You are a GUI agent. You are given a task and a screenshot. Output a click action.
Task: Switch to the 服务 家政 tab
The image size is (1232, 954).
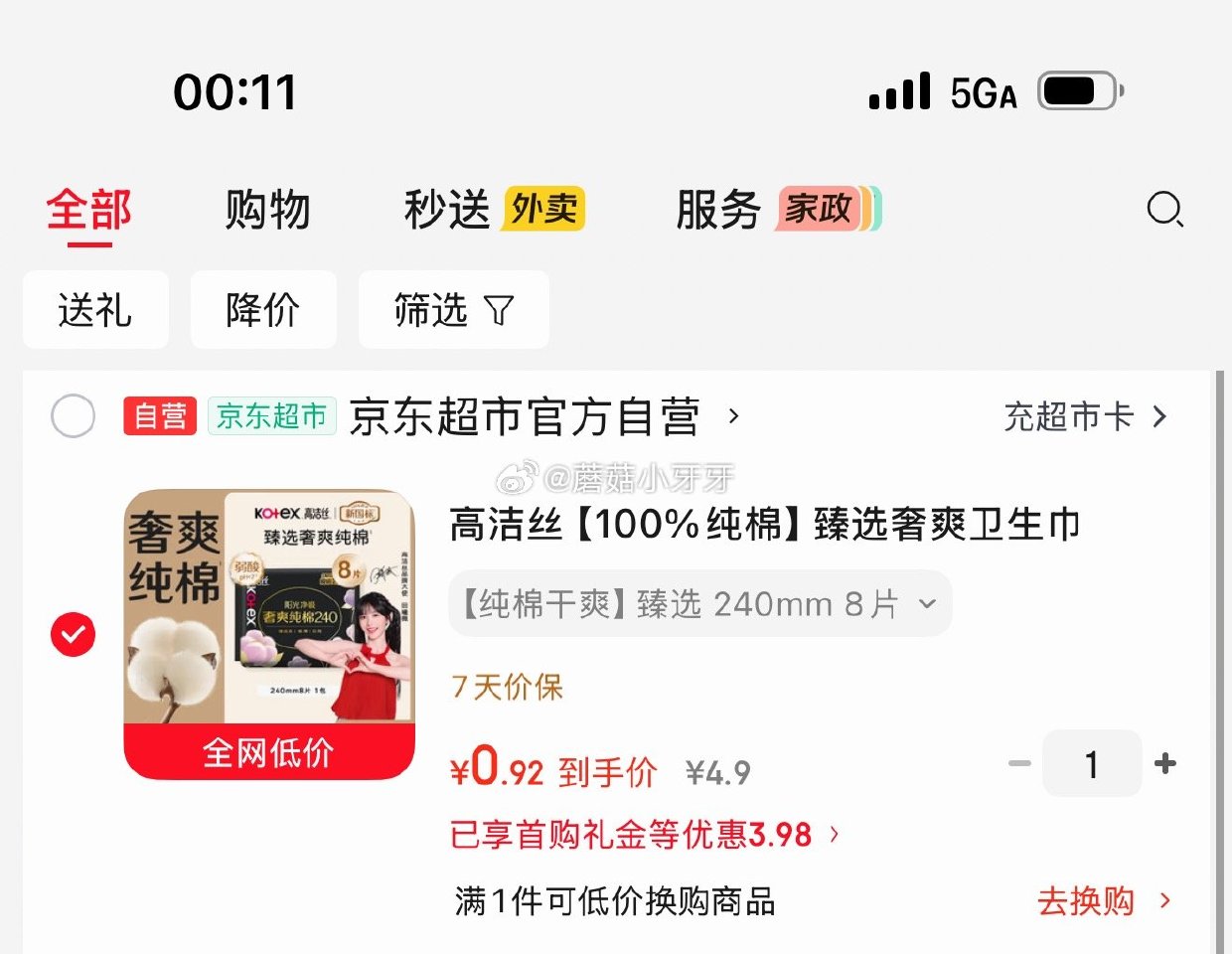[777, 211]
